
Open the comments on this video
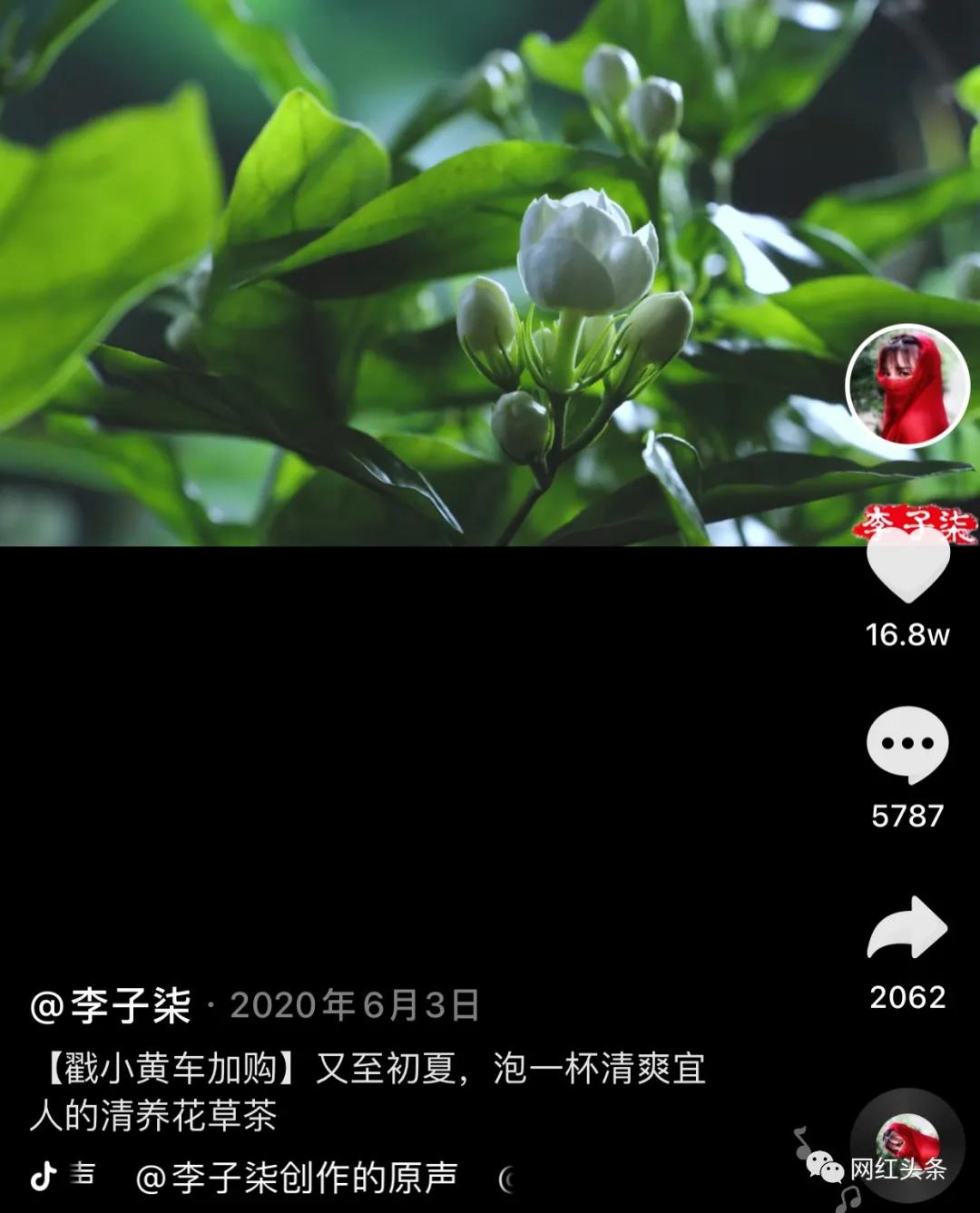point(907,744)
